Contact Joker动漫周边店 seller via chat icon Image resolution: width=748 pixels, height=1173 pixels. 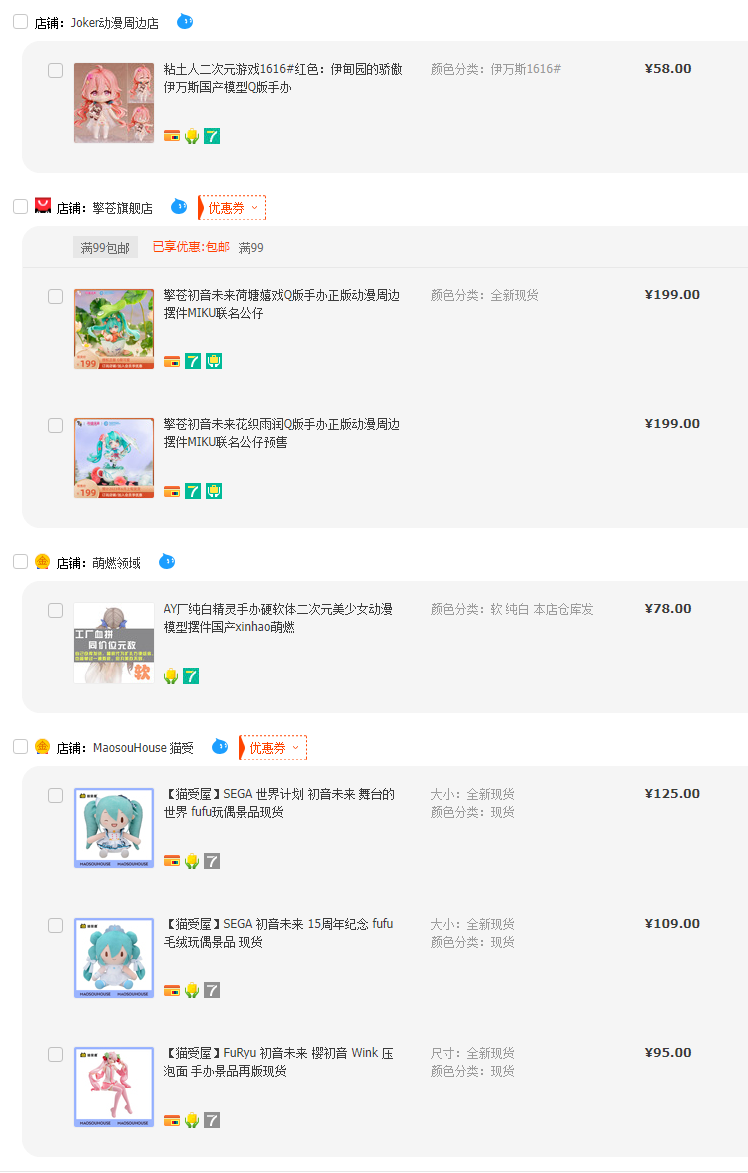coord(185,21)
